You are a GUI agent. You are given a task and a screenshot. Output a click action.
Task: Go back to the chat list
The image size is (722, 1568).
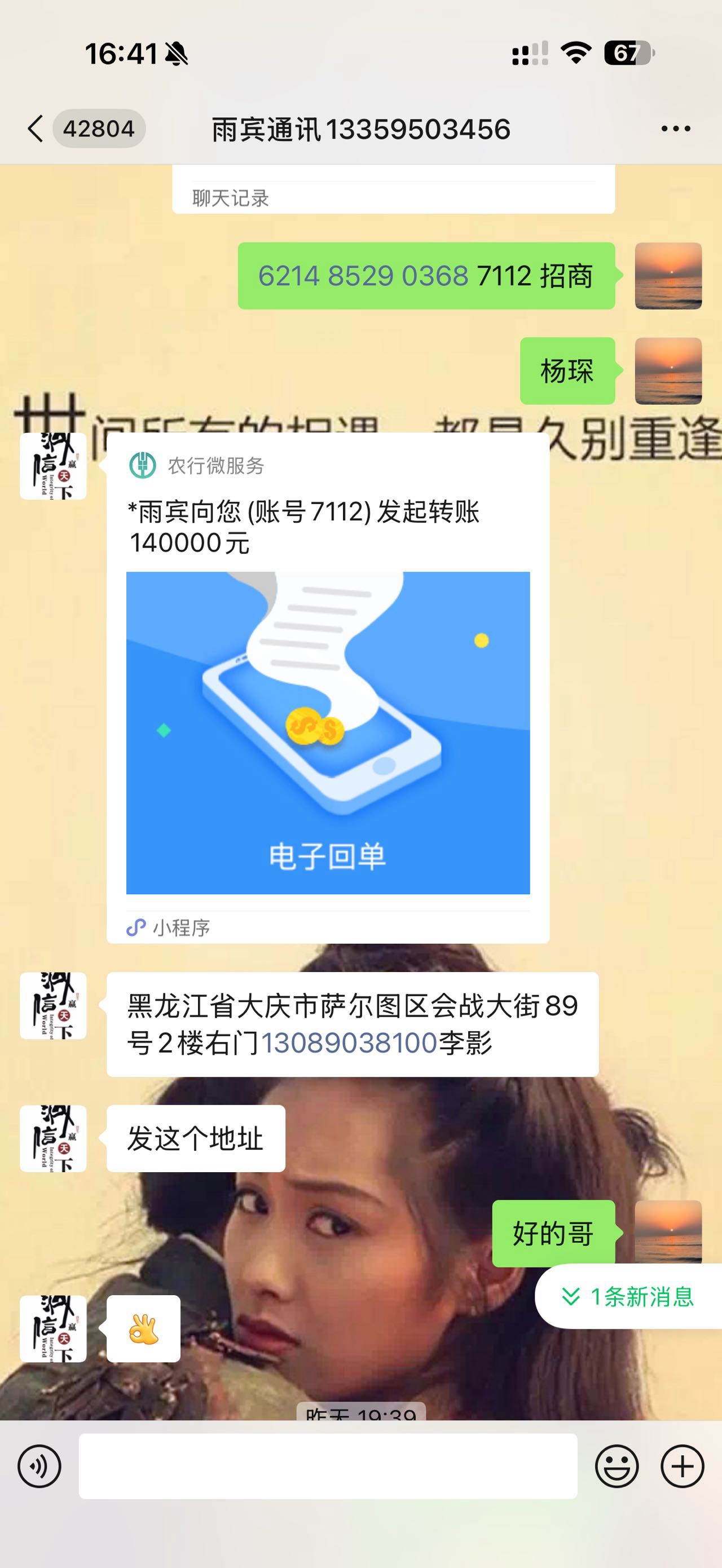coord(37,129)
